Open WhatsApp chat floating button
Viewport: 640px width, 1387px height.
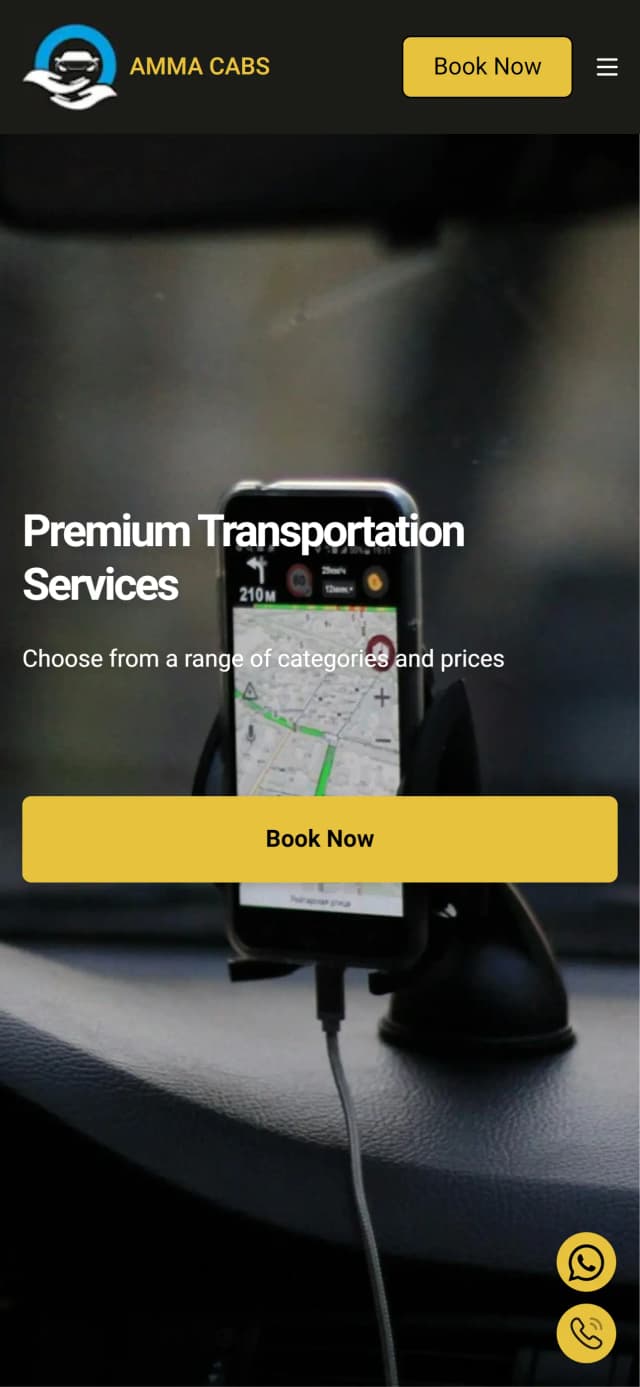586,1262
